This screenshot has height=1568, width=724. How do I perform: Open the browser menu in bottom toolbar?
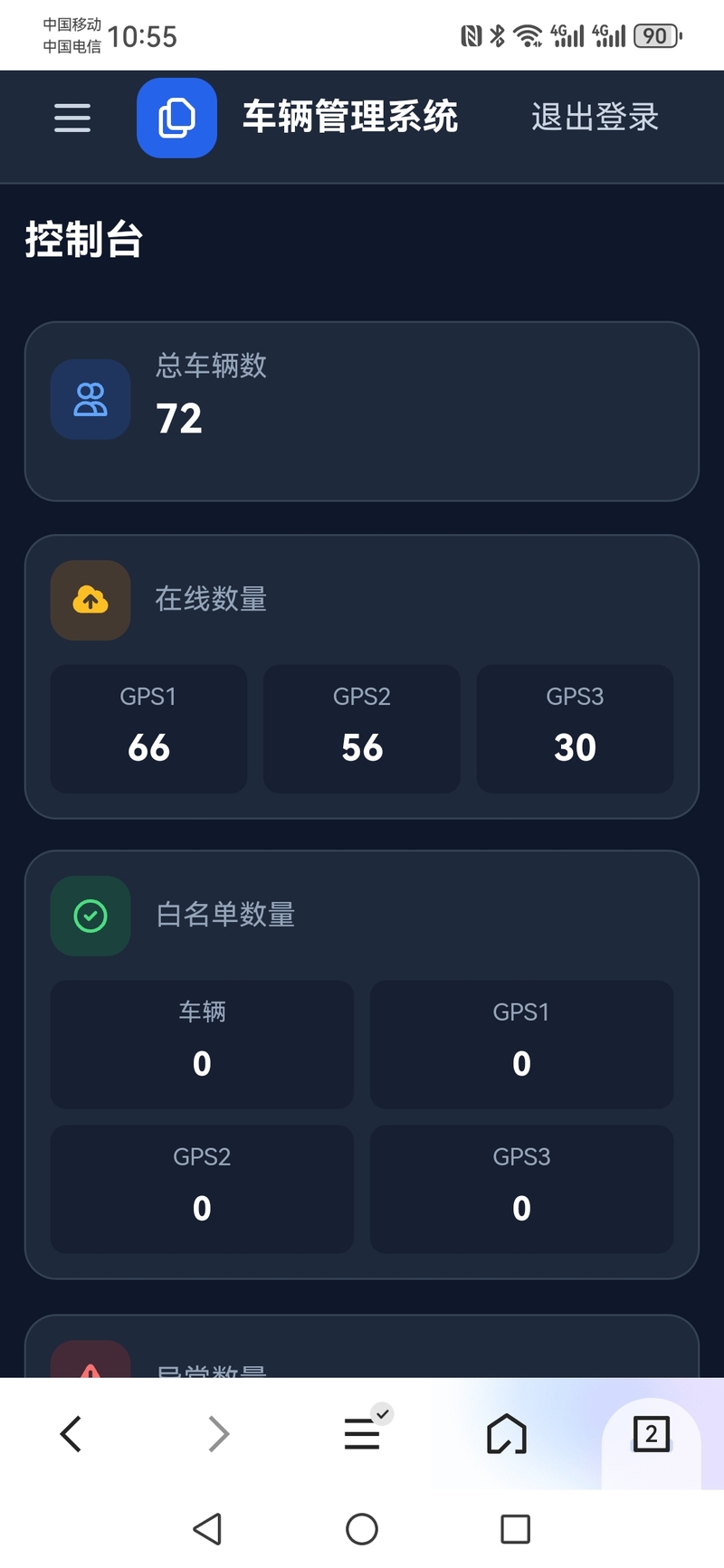362,1434
